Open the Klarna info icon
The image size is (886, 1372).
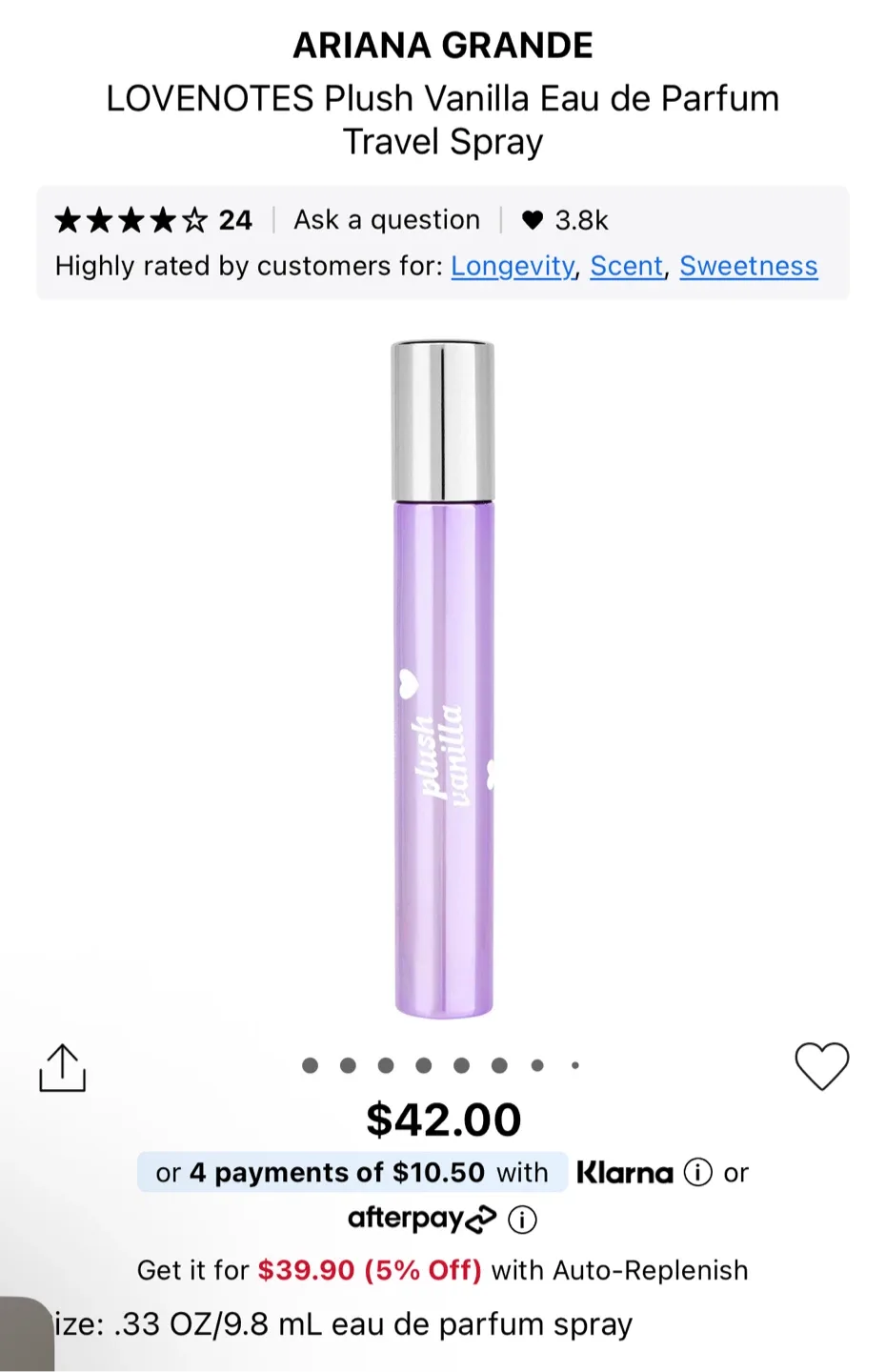click(698, 1173)
